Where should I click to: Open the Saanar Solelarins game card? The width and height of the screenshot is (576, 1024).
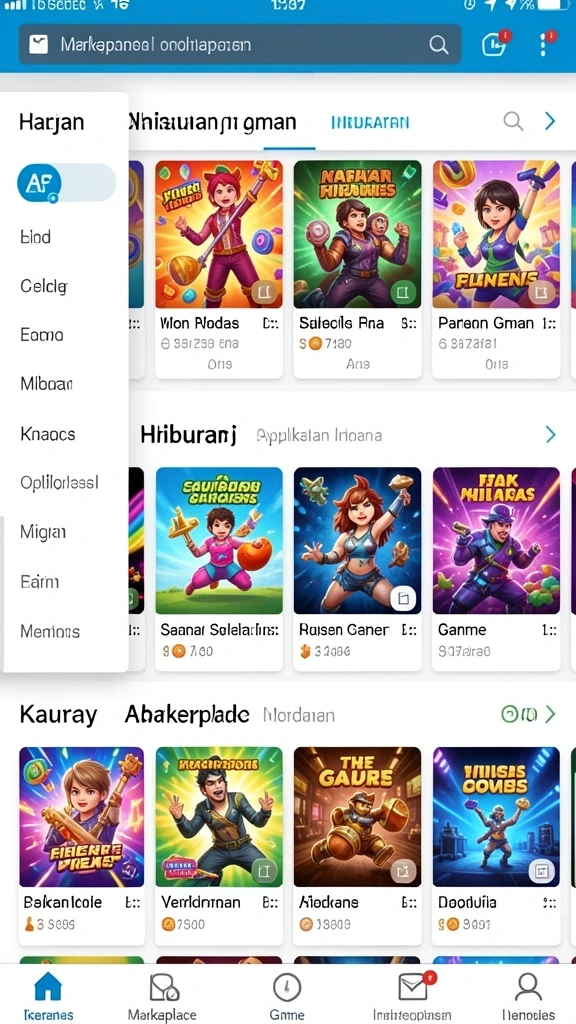(219, 568)
